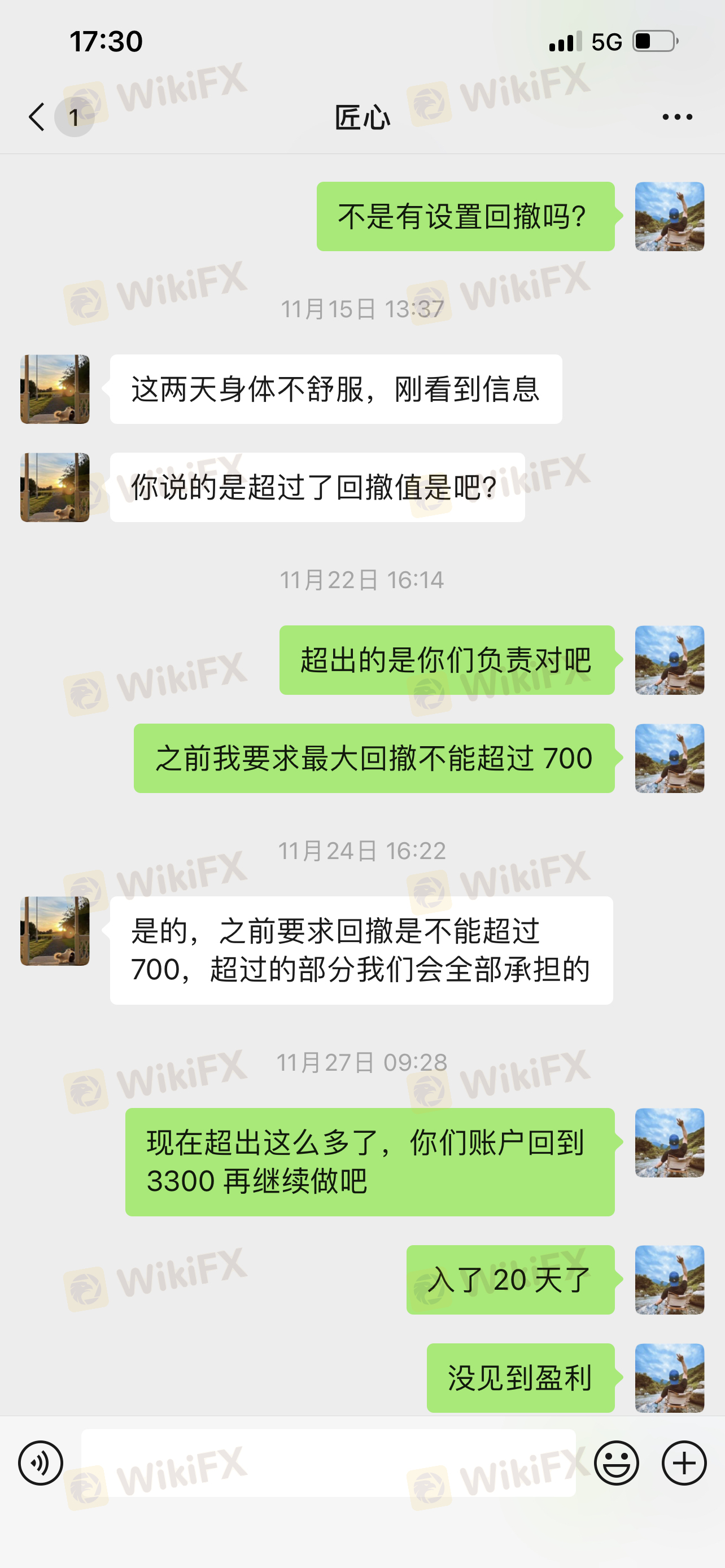Open the three-dot chat options menu
This screenshot has width=725, height=1568.
pyautogui.click(x=677, y=116)
